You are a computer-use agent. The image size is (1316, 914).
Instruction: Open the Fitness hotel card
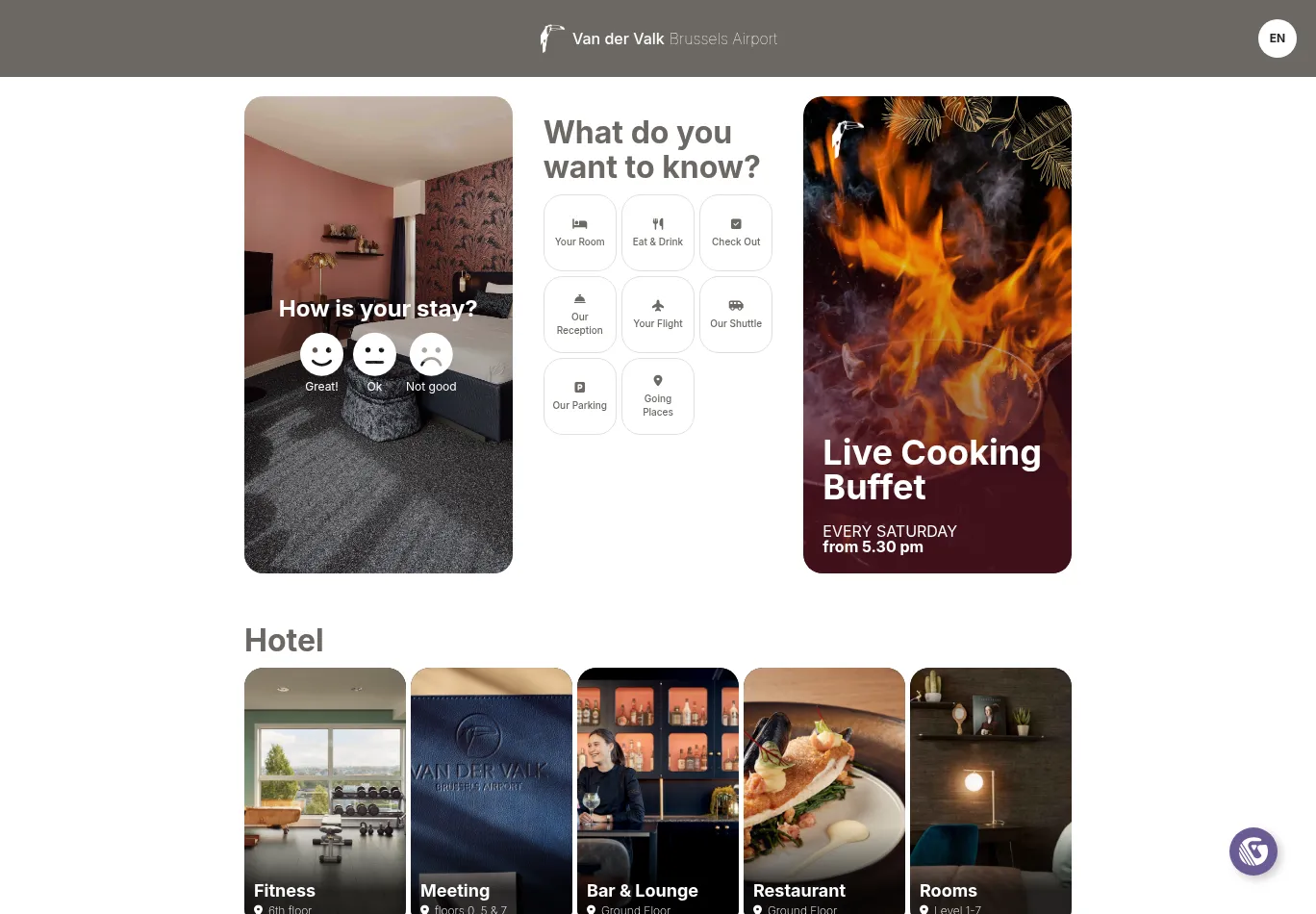[325, 789]
